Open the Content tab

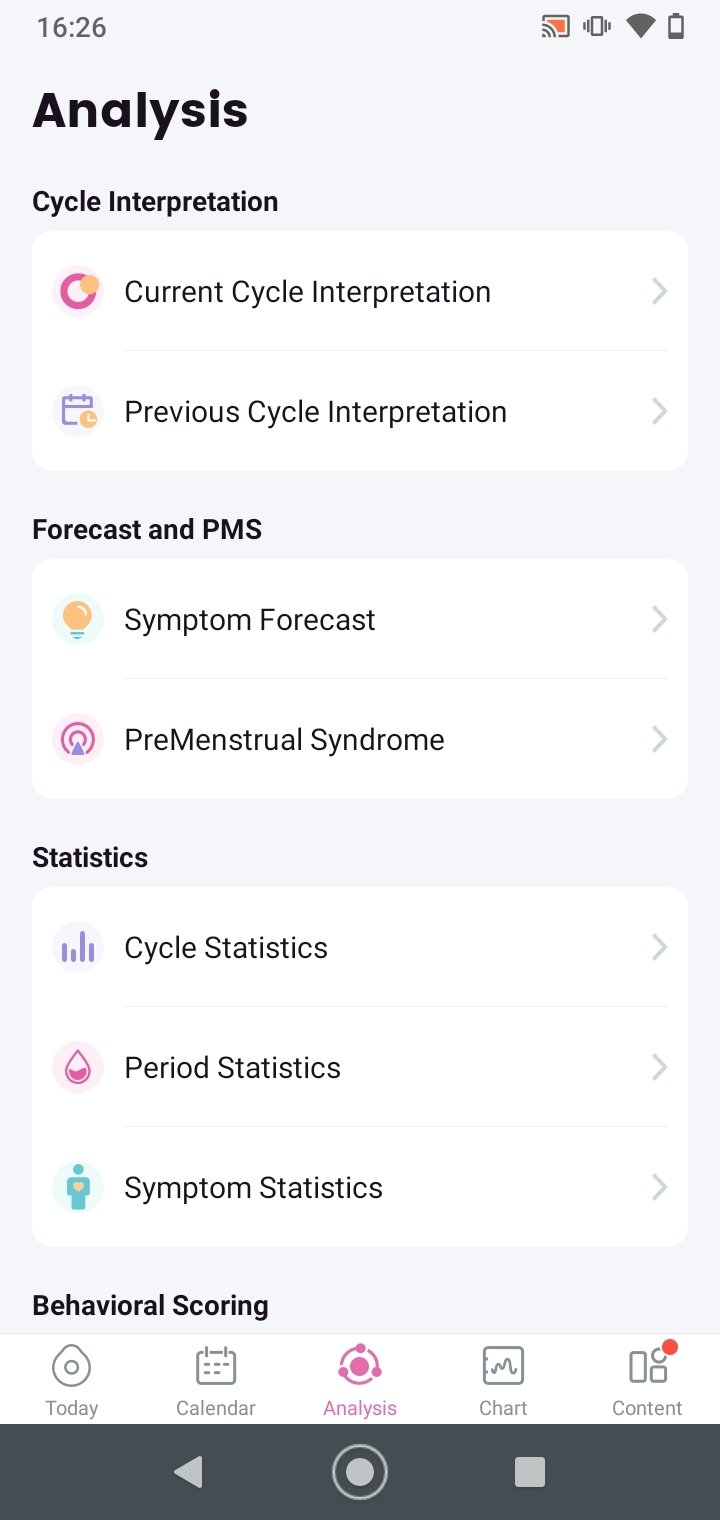coord(647,1380)
